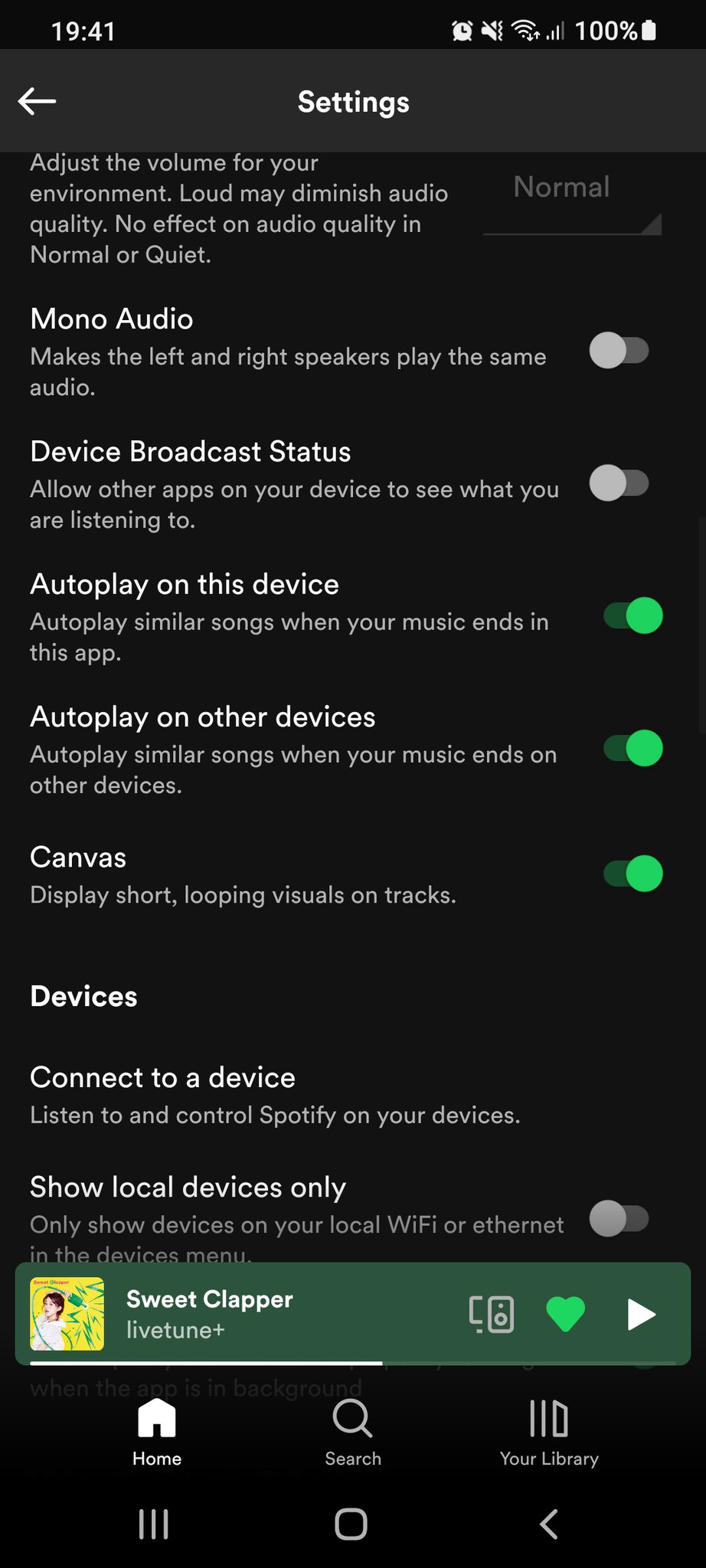Open Your Library tab
This screenshot has width=706, height=1568.
click(x=549, y=1433)
